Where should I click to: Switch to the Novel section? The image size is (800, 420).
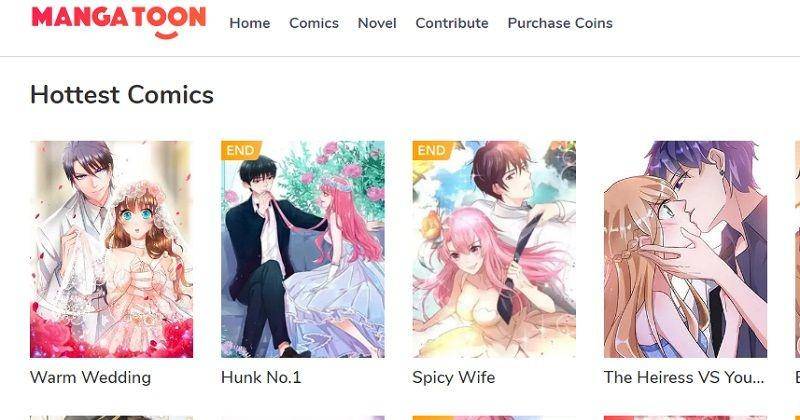(x=377, y=23)
